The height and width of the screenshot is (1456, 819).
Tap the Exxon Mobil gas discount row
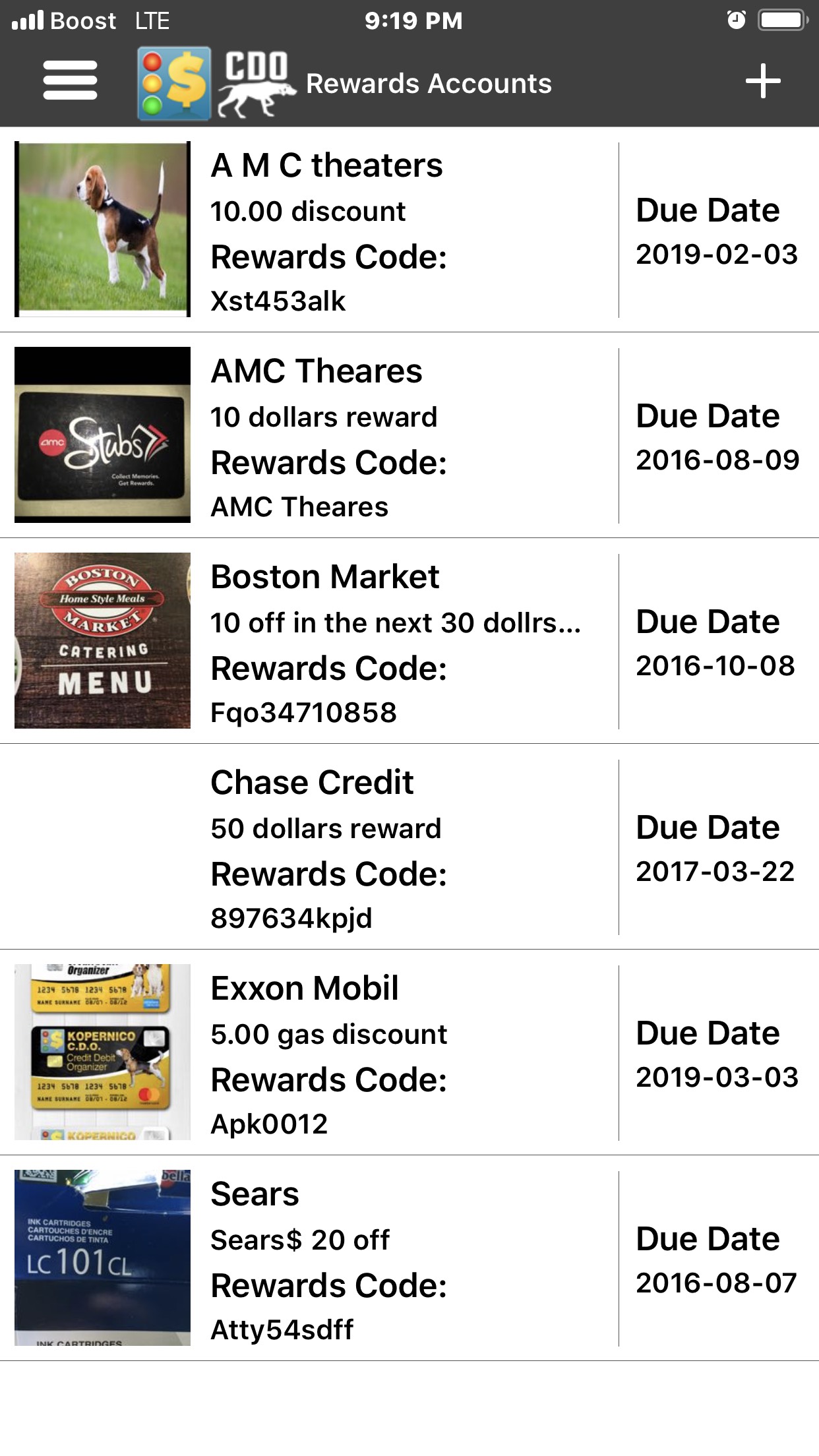pyautogui.click(x=409, y=1052)
